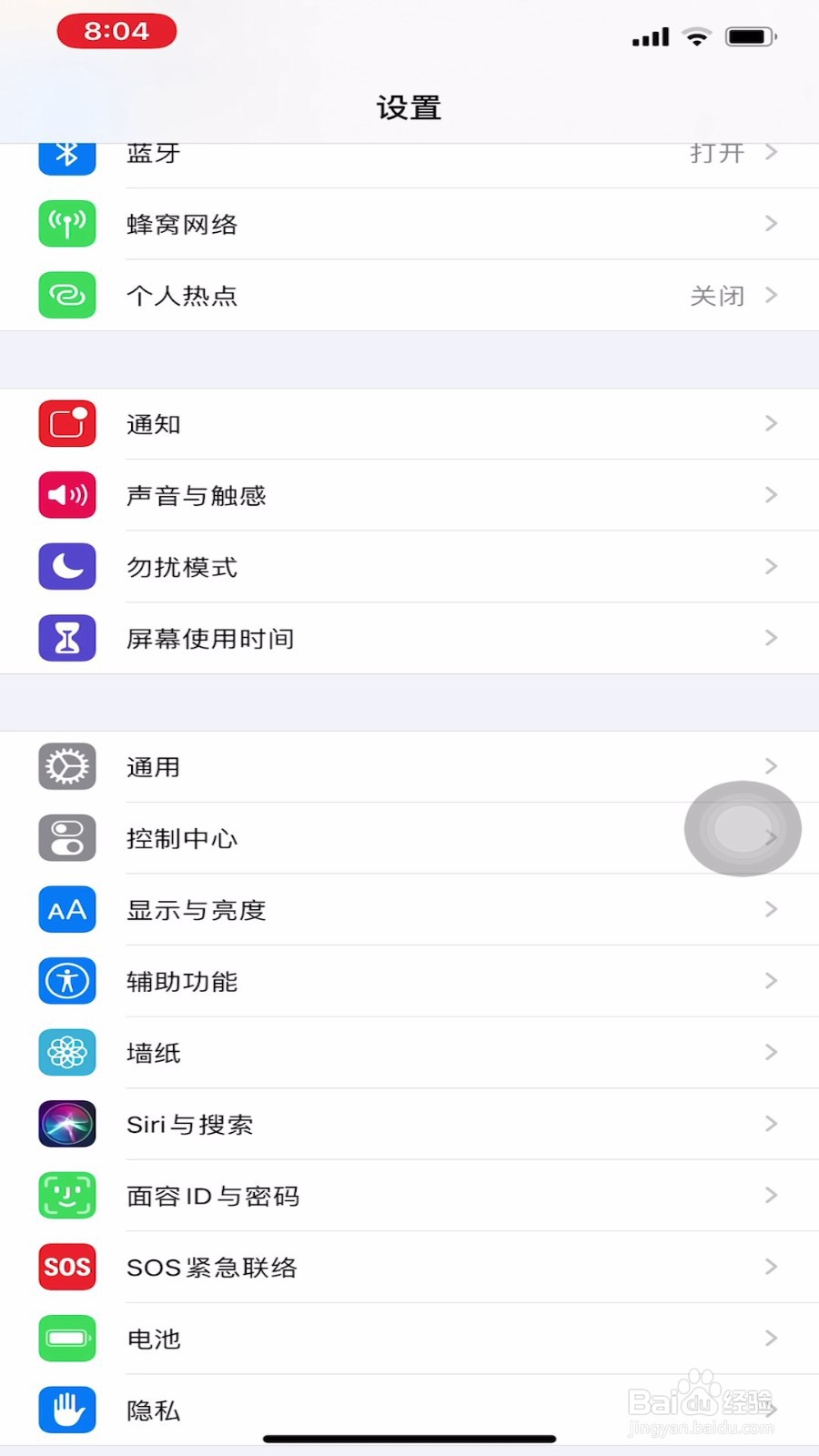Tap the crescent moon Do Not Disturb icon
The width and height of the screenshot is (819, 1456).
(x=66, y=566)
